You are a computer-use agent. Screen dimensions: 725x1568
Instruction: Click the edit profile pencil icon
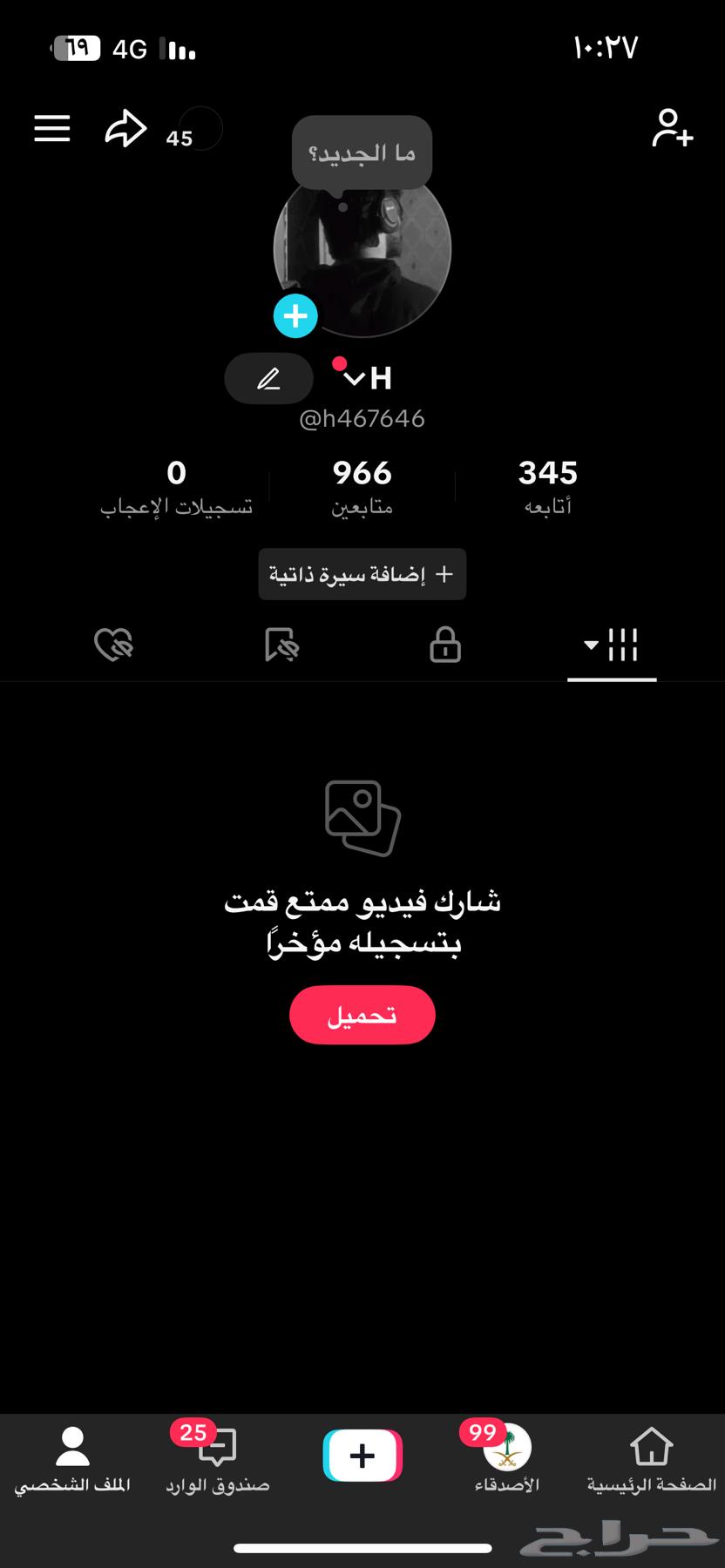point(268,378)
